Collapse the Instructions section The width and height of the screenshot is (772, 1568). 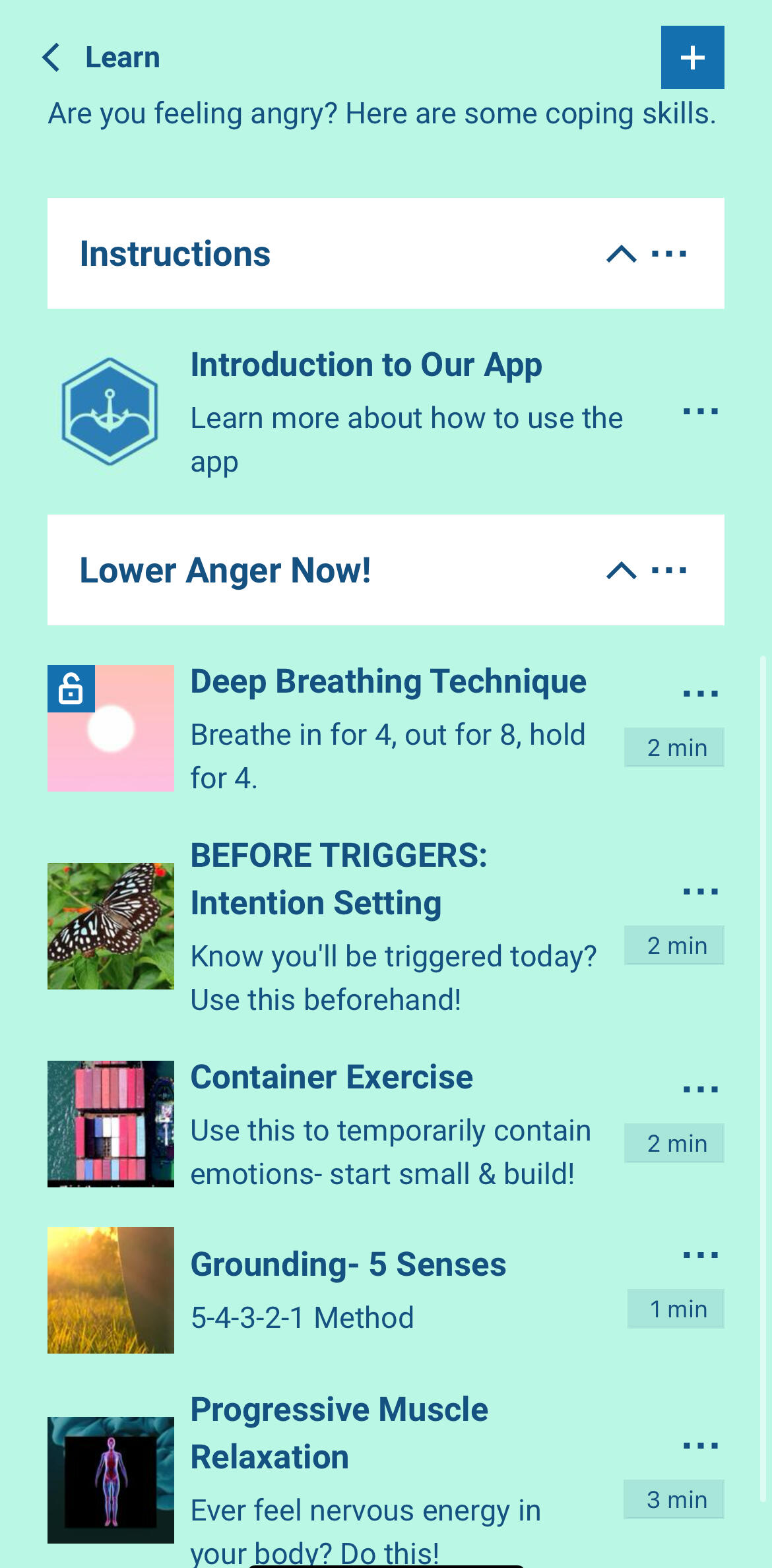(x=621, y=254)
